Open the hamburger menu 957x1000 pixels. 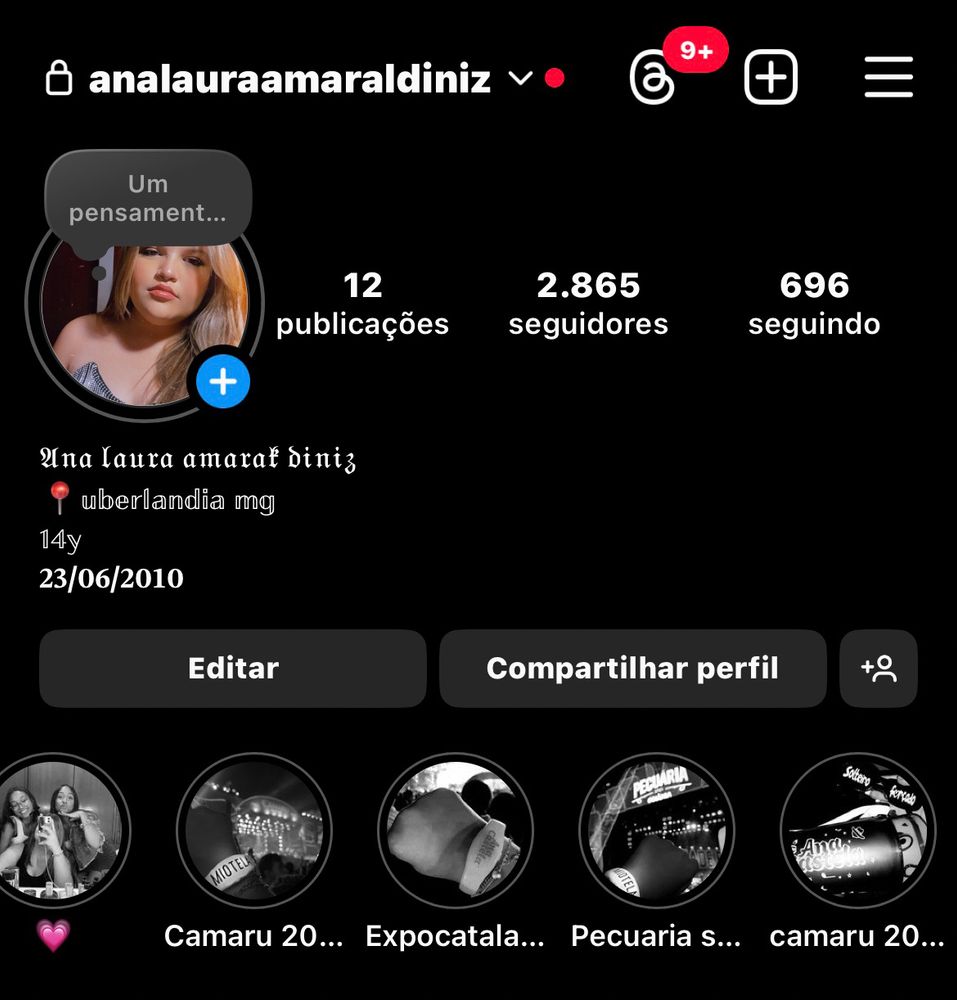(x=888, y=78)
